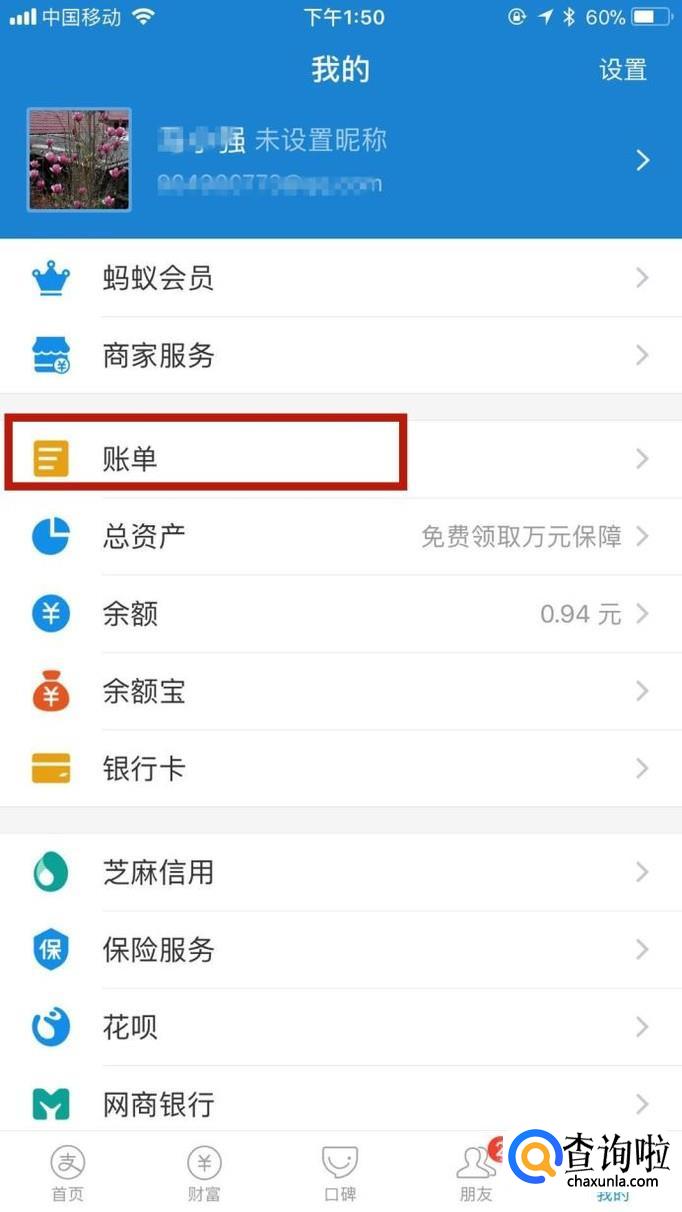Open 网商银行 row

(x=340, y=1104)
